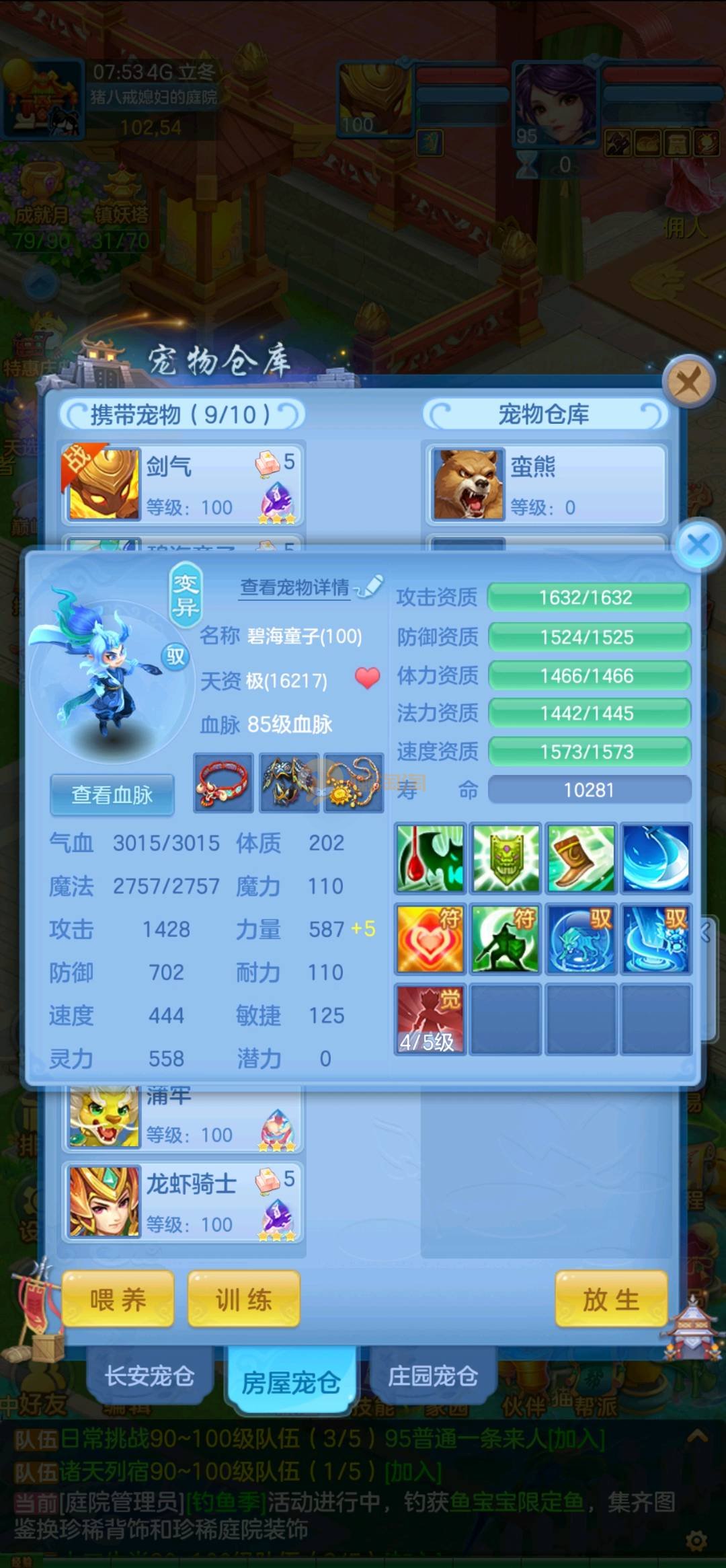
Task: Select the 剑气 pet
Action: 183,484
